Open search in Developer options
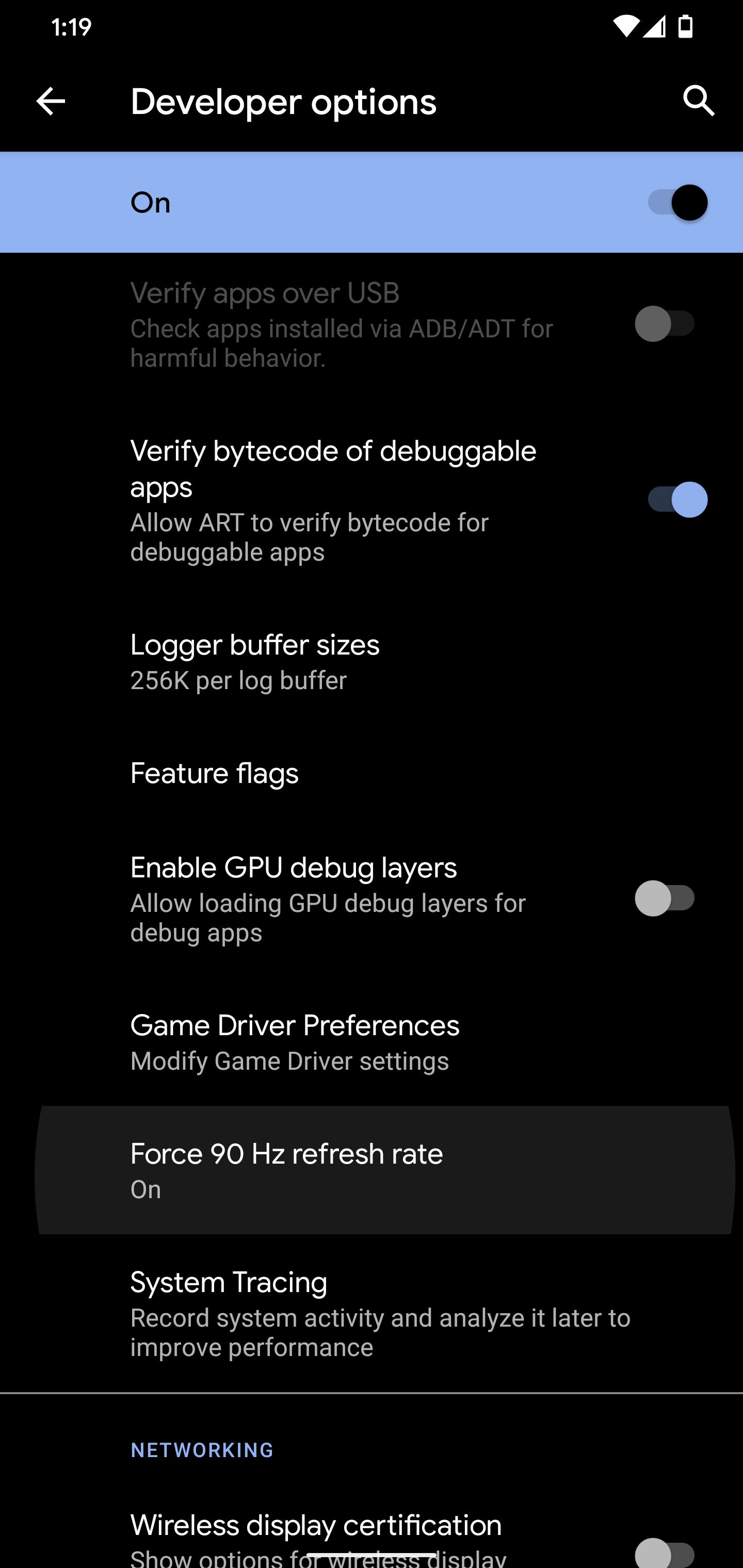The height and width of the screenshot is (1568, 743). pyautogui.click(x=699, y=101)
